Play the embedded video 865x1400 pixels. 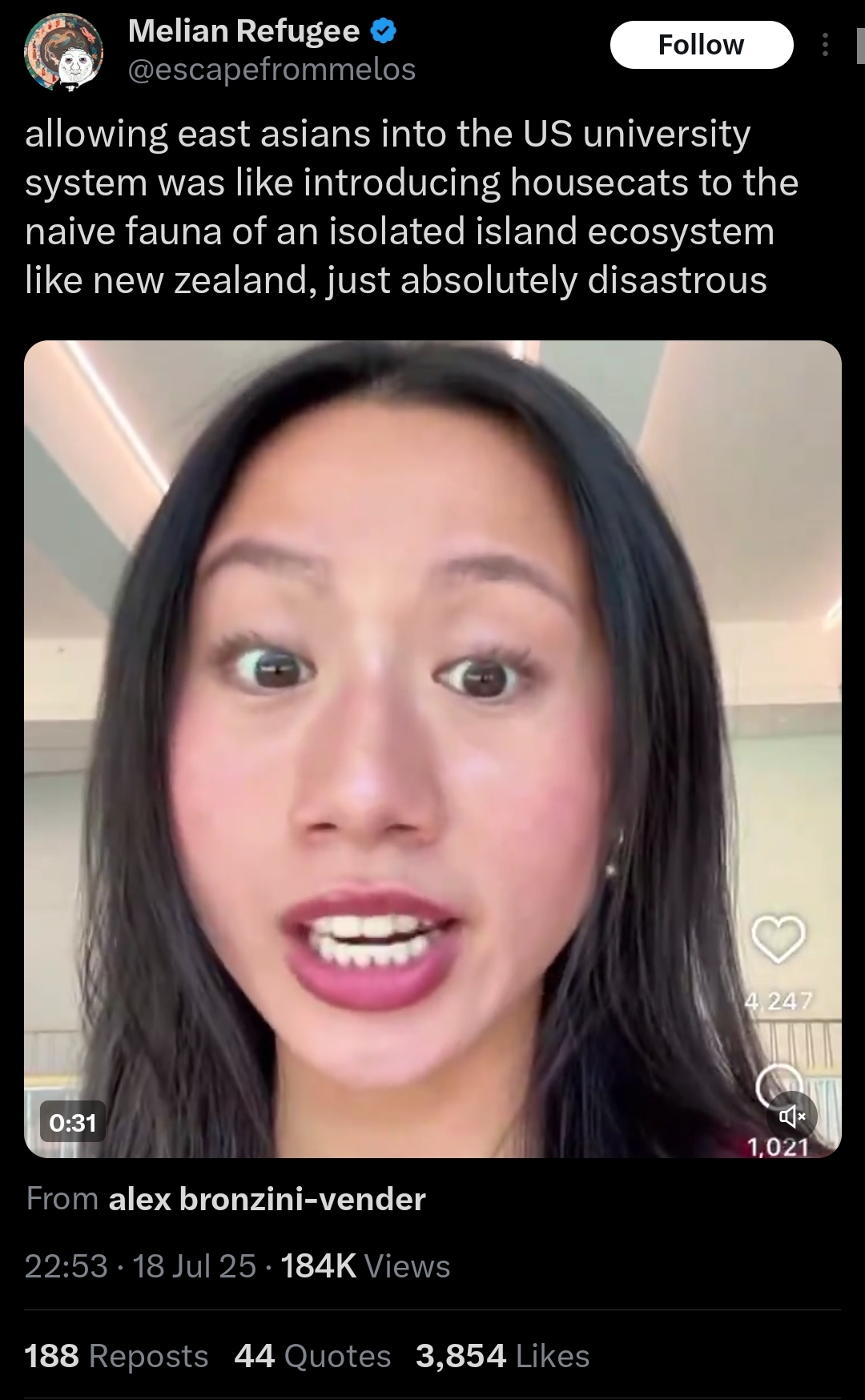coord(432,749)
